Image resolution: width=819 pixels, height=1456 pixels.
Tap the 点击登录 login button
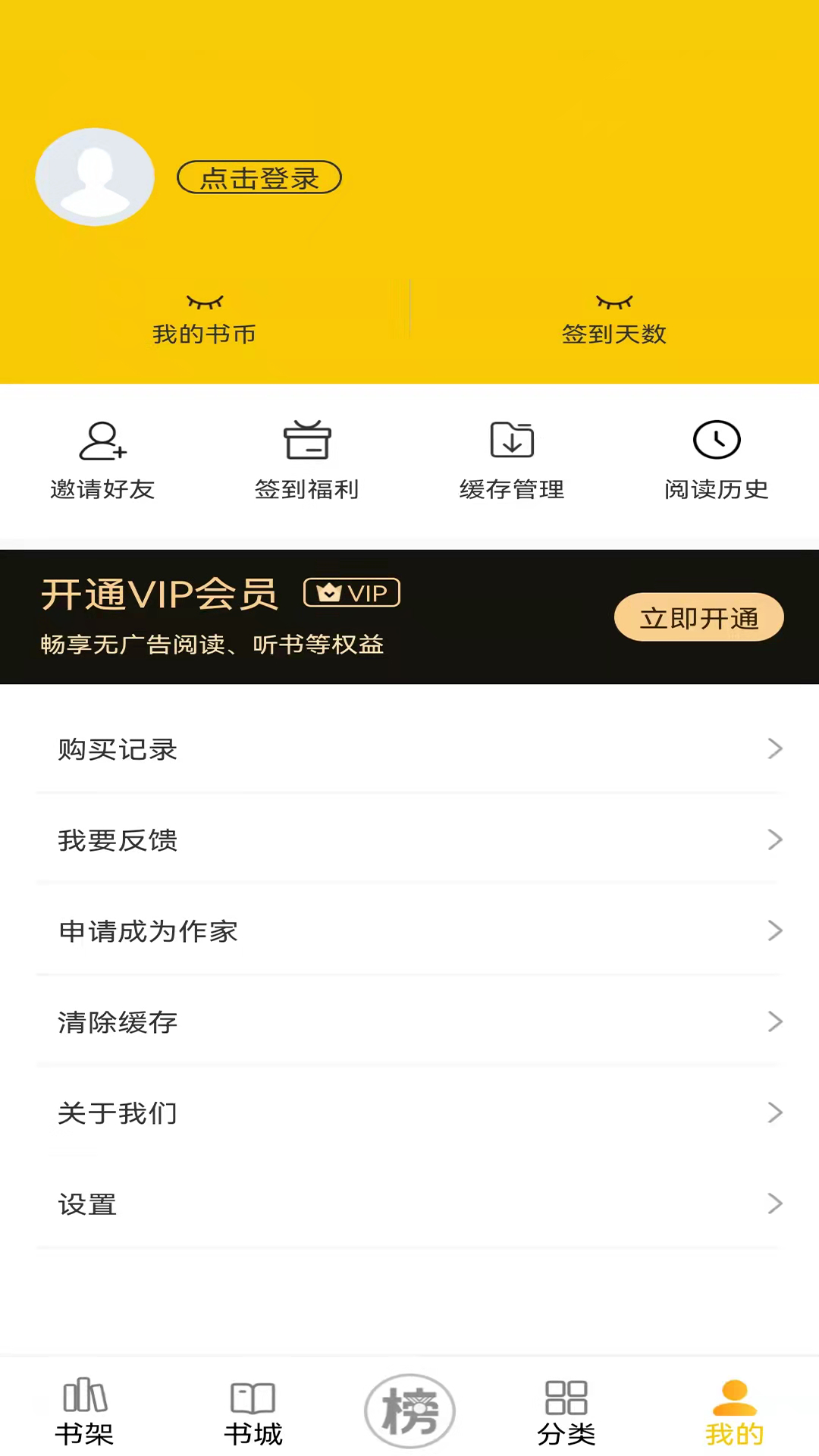(259, 177)
